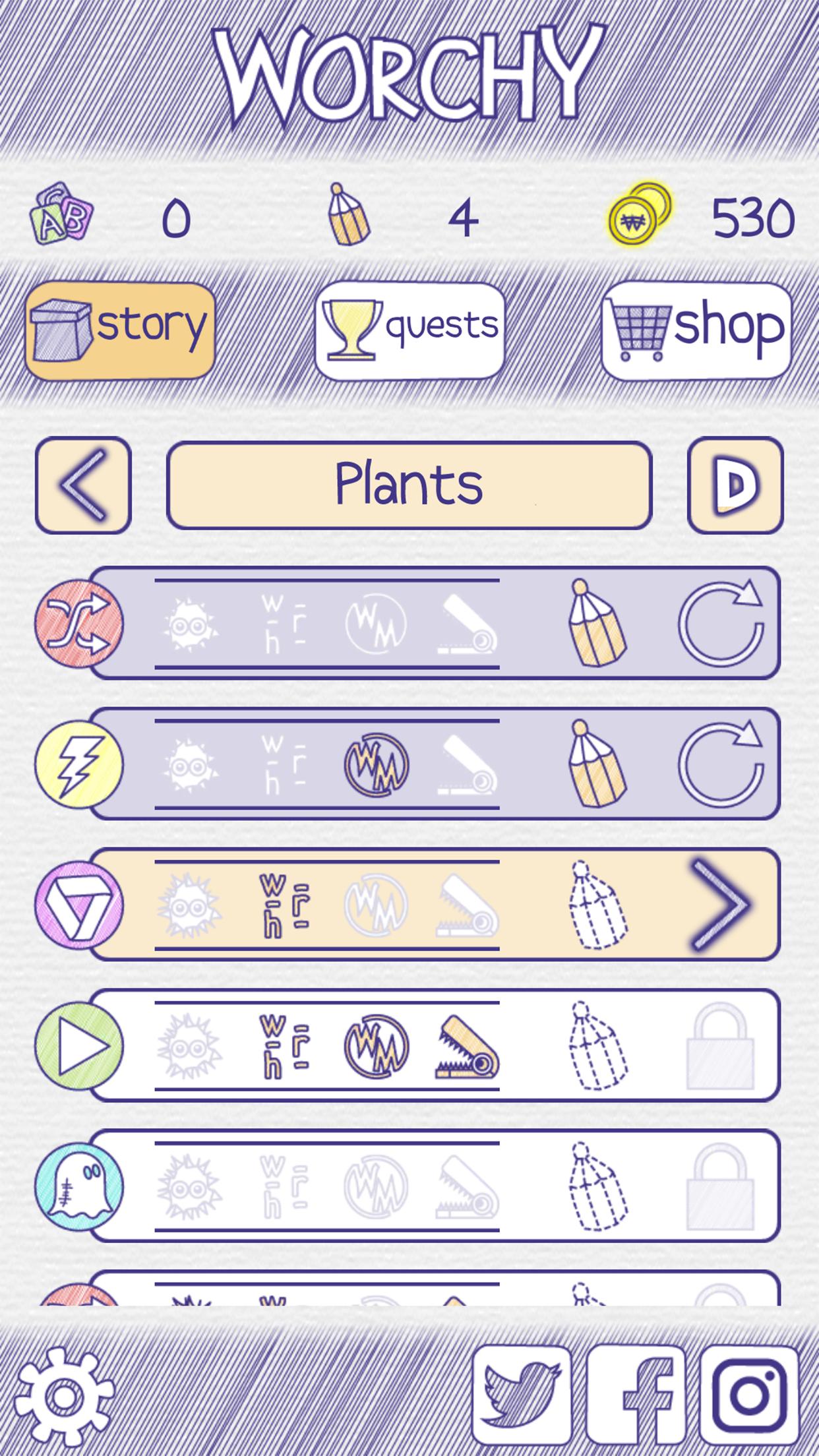The height and width of the screenshot is (1456, 819).
Task: Start the purple triangle mode level
Action: coord(720,904)
